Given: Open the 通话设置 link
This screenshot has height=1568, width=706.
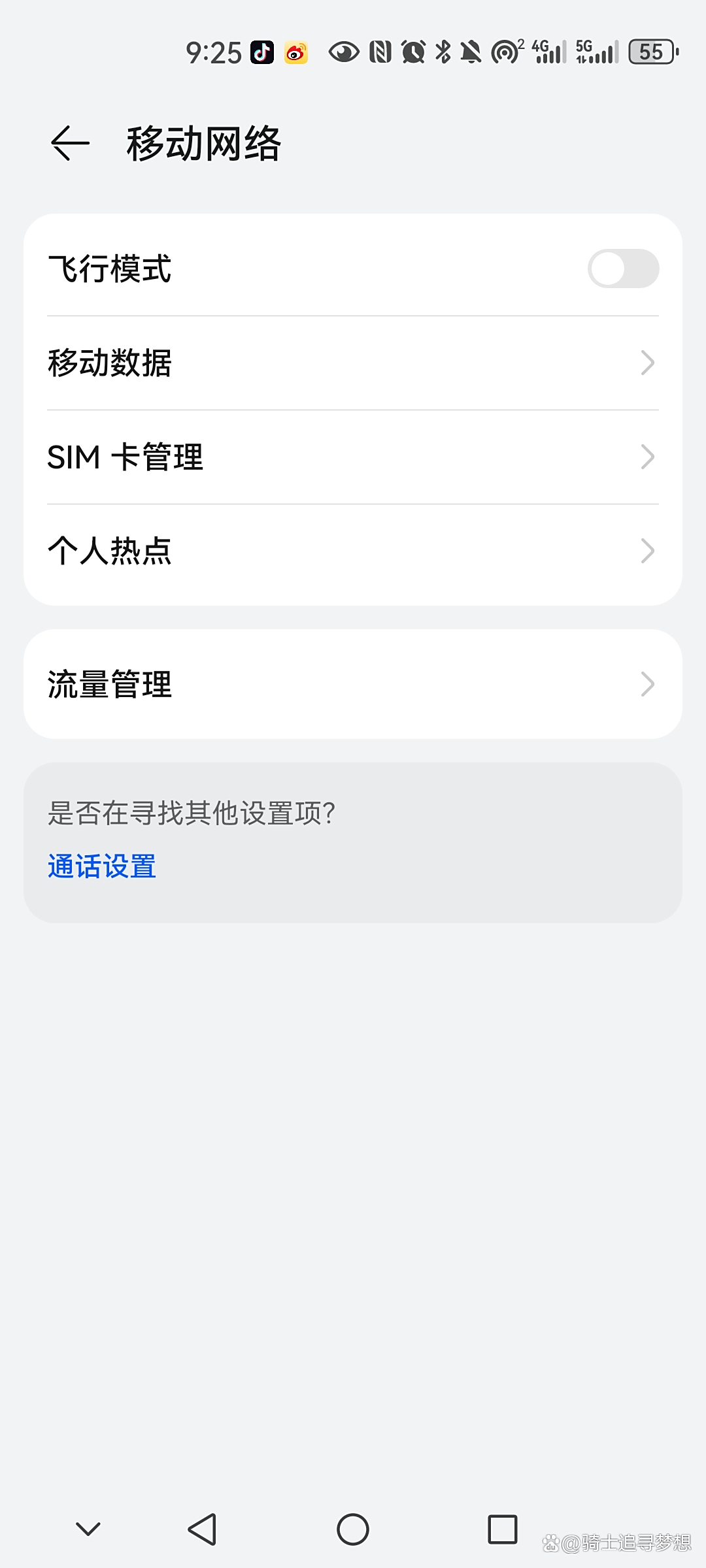Looking at the screenshot, I should point(101,867).
